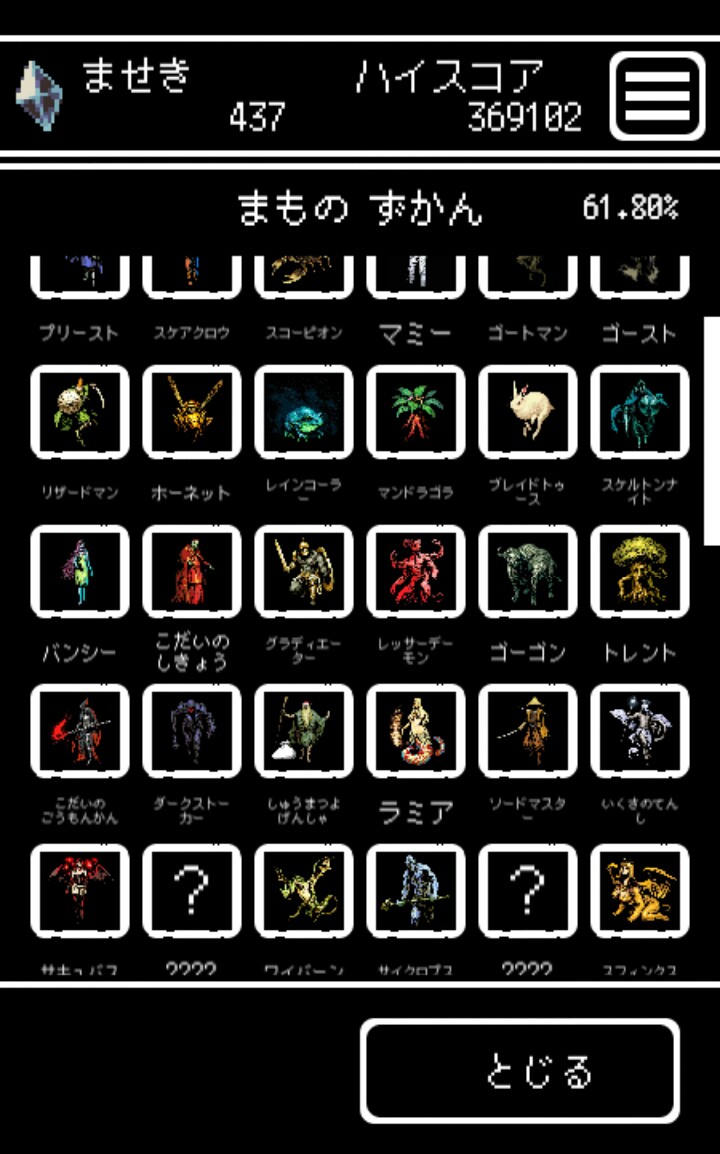
Task: Tap the レインコーラー monster tile
Action: point(303,412)
